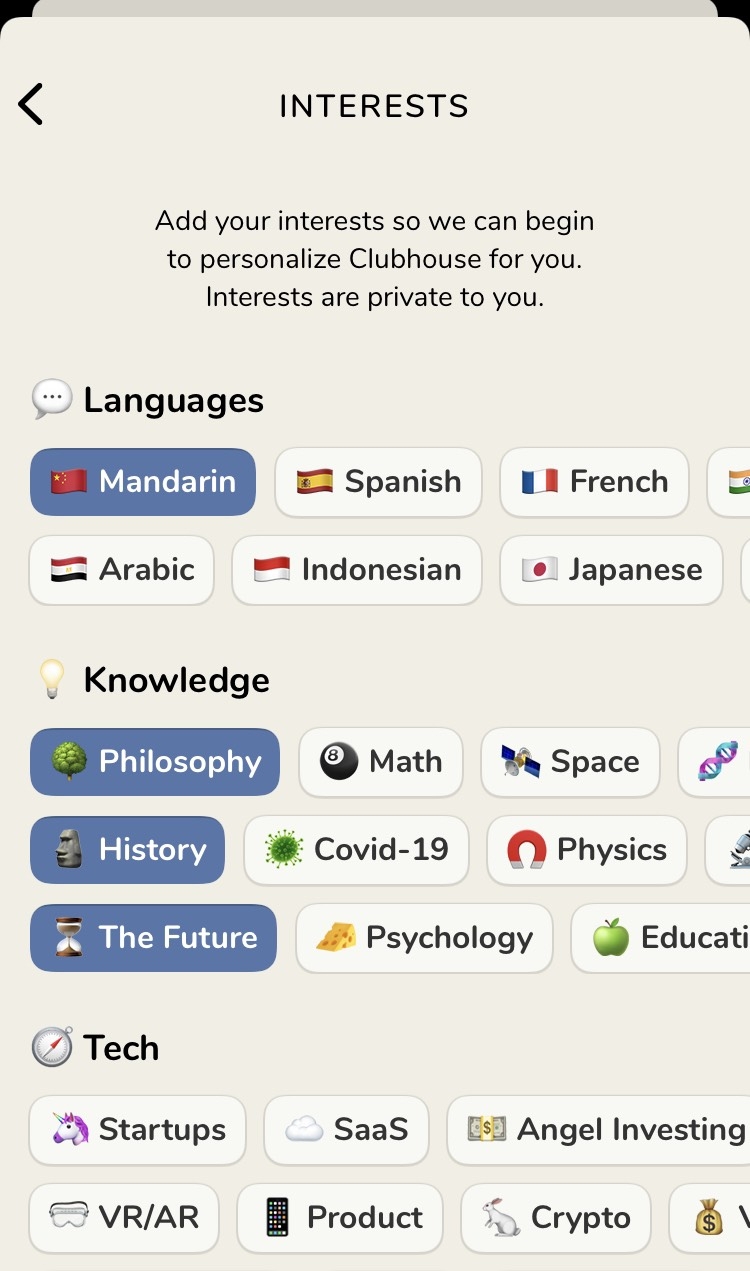
Task: Add Angel Investing interest
Action: point(600,1130)
